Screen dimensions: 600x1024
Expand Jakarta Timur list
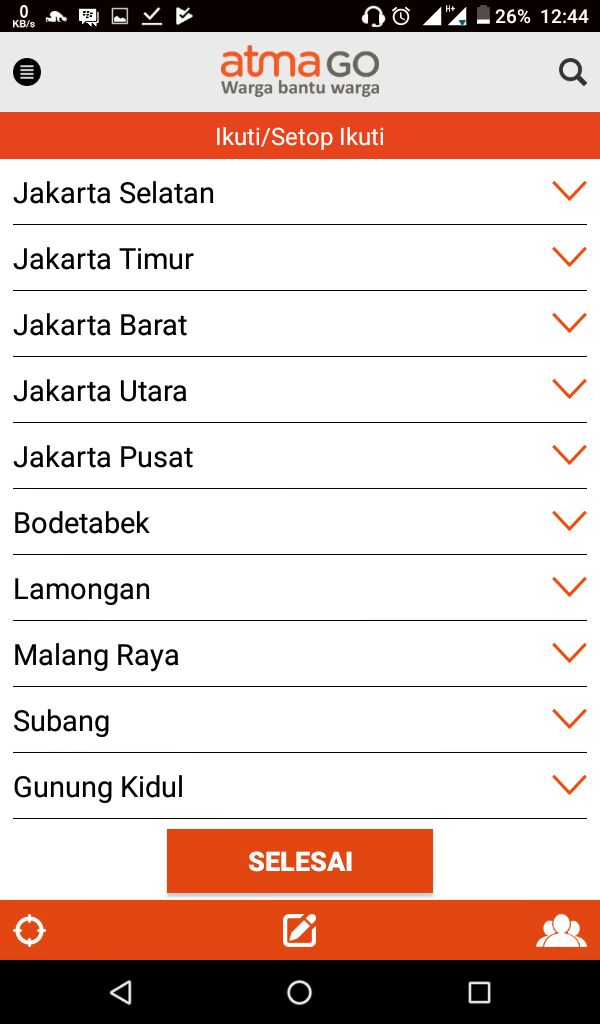click(x=300, y=259)
